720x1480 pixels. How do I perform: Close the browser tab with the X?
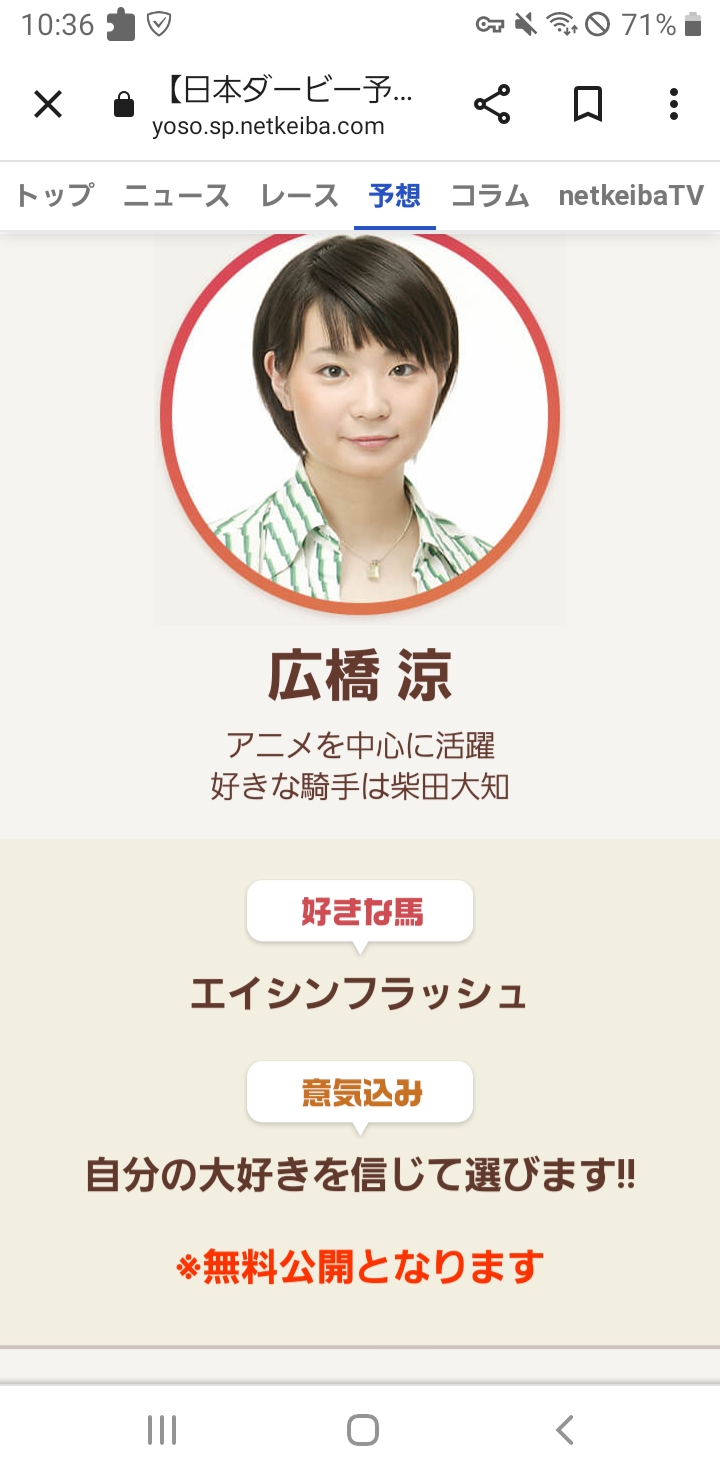(x=48, y=104)
